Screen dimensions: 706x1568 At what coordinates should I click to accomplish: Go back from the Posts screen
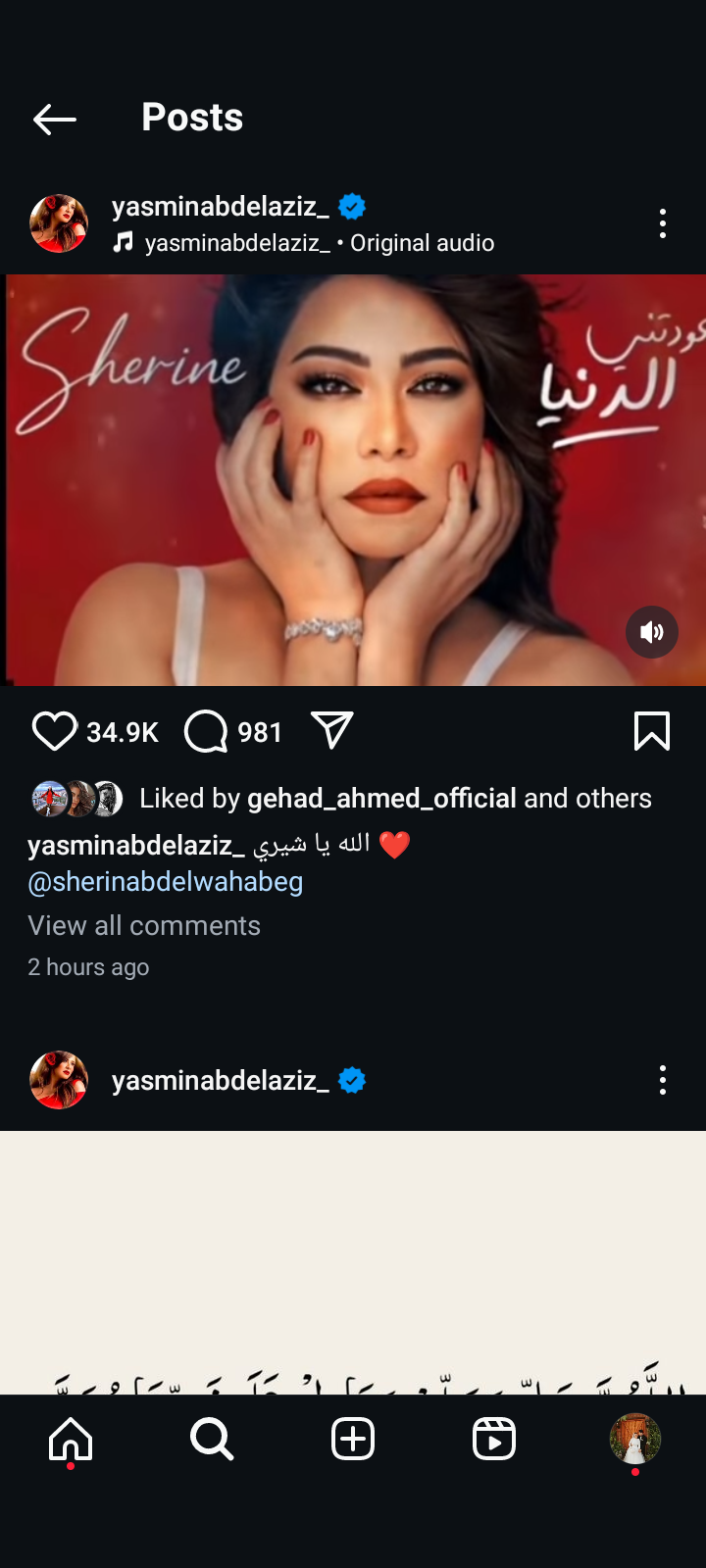pyautogui.click(x=55, y=119)
